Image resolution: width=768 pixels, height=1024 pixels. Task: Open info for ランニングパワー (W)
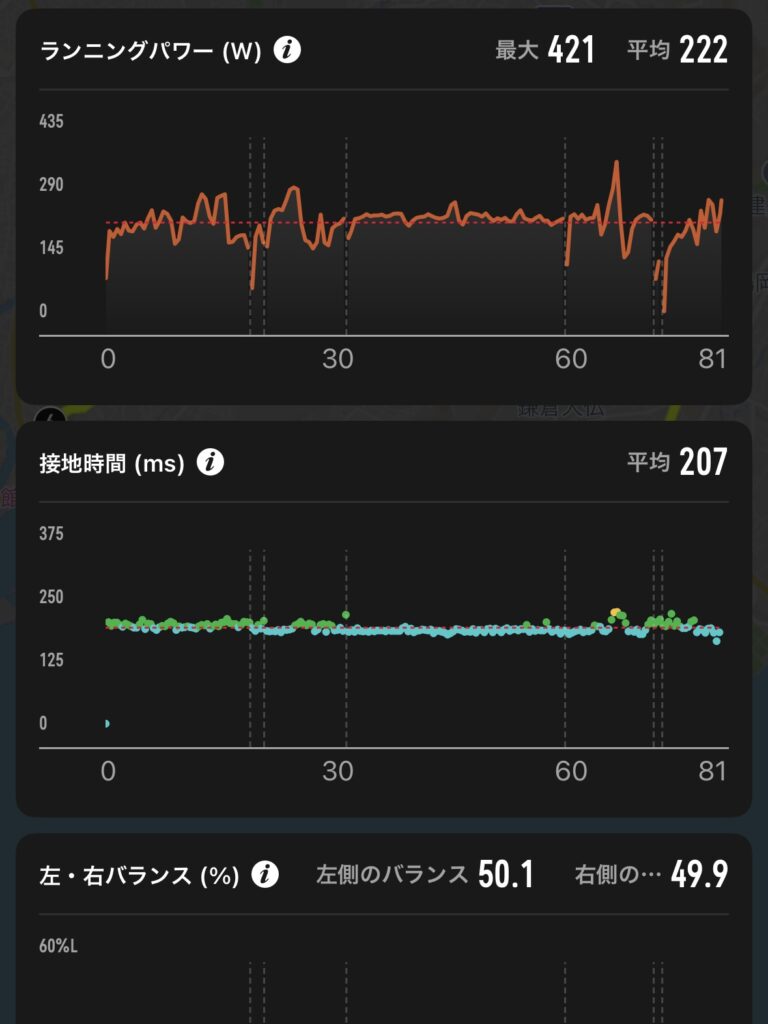point(287,50)
